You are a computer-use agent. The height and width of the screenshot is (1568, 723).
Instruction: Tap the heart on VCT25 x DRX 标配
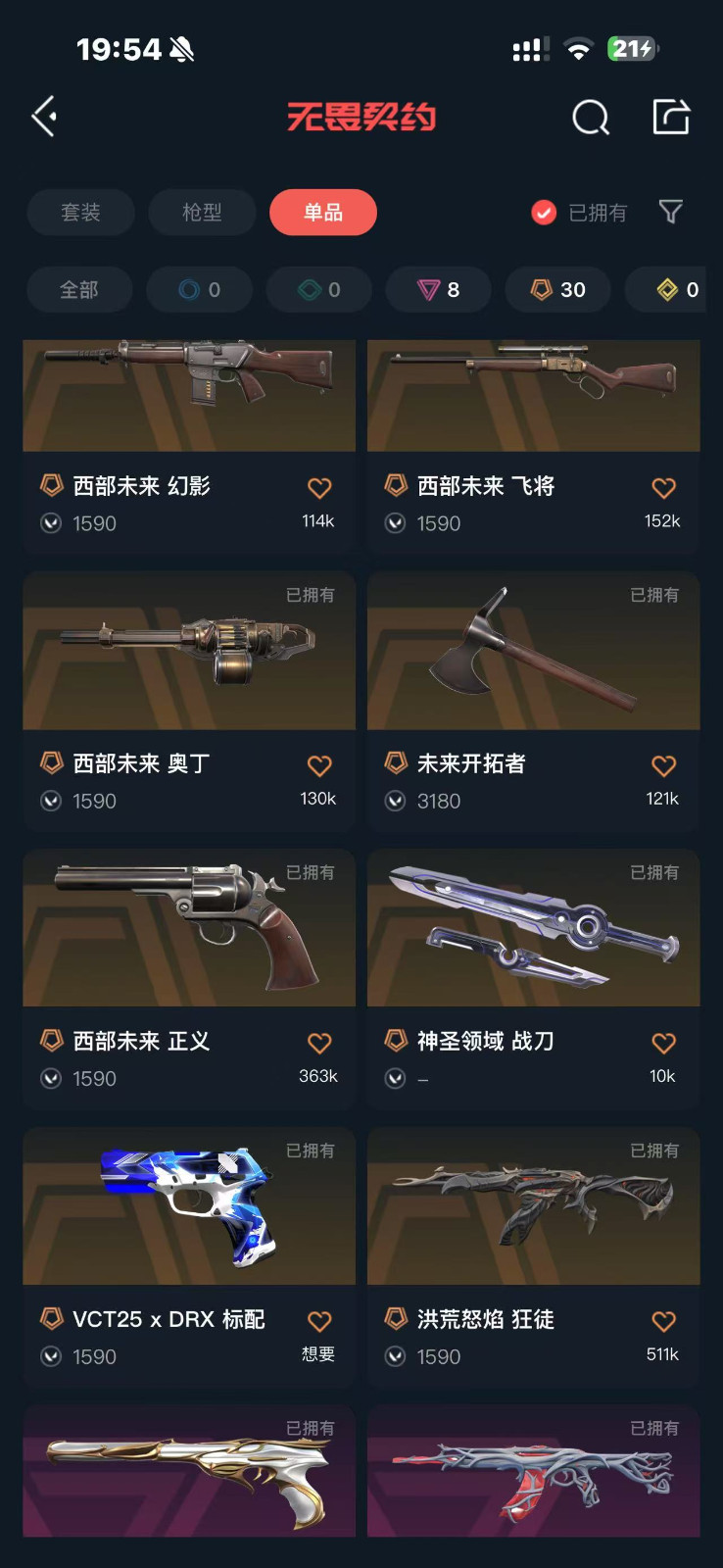(x=319, y=1320)
